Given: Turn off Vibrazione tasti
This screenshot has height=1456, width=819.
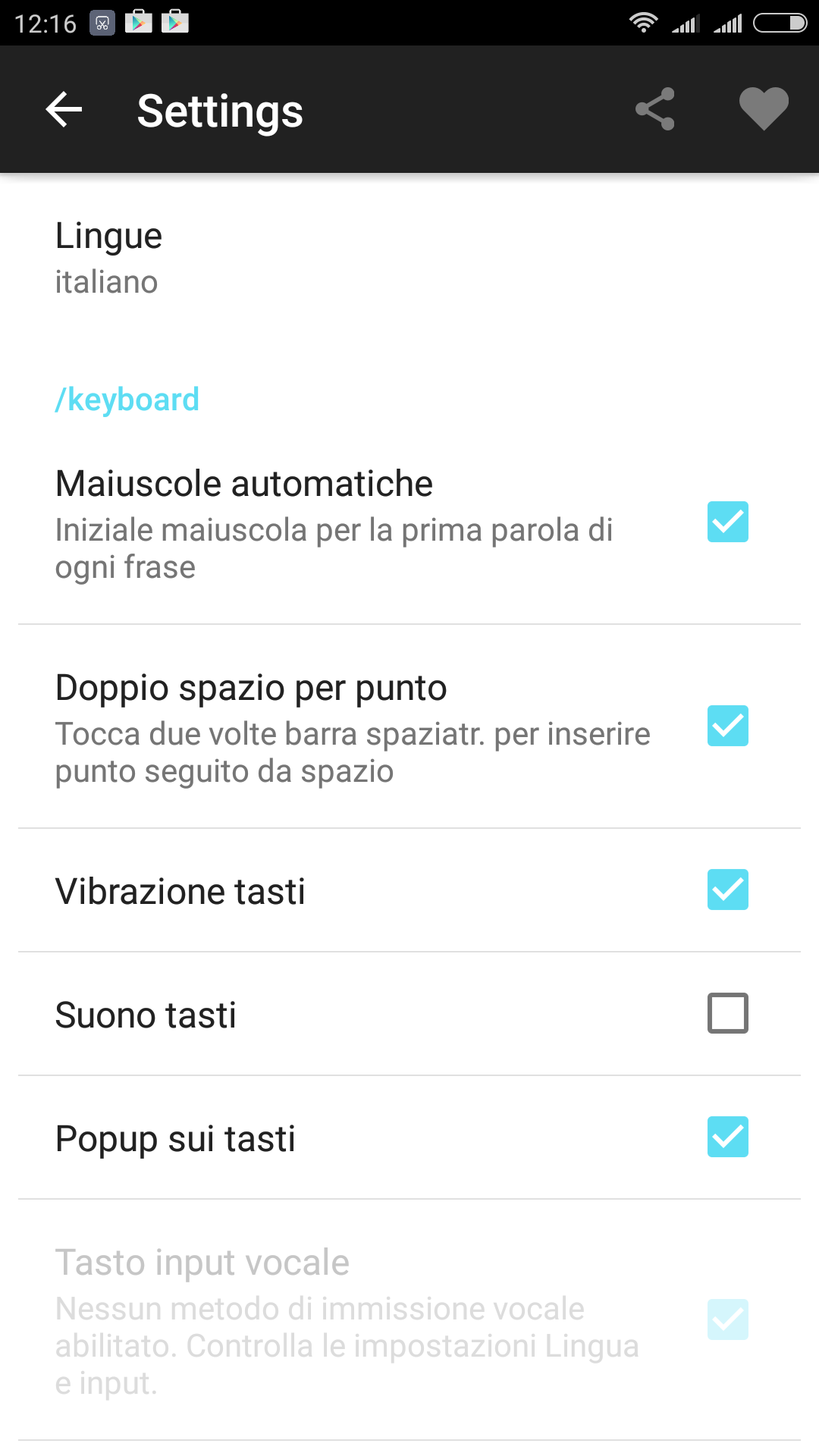Looking at the screenshot, I should click(728, 890).
